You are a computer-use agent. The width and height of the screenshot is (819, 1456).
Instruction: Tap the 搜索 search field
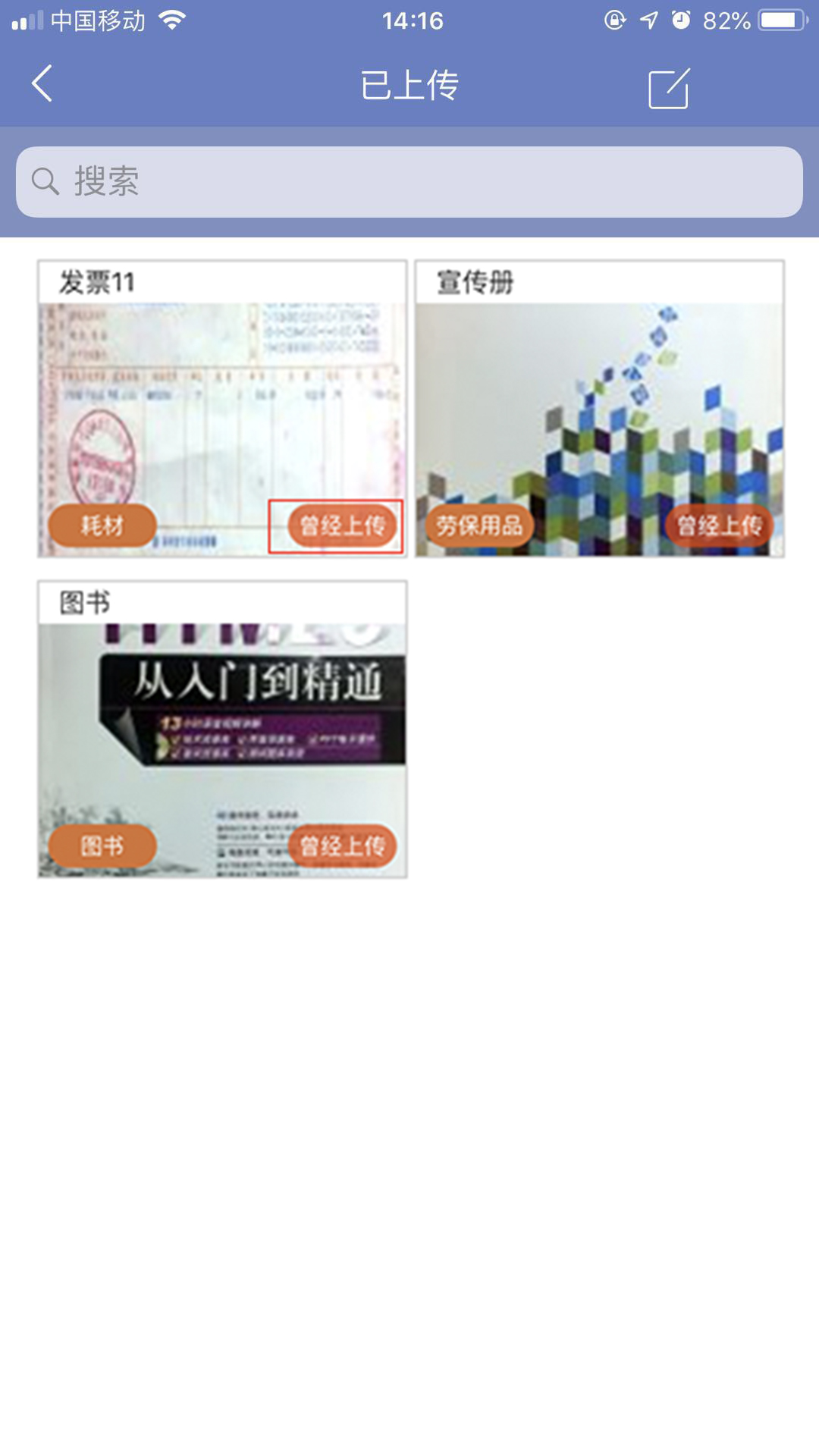(409, 182)
